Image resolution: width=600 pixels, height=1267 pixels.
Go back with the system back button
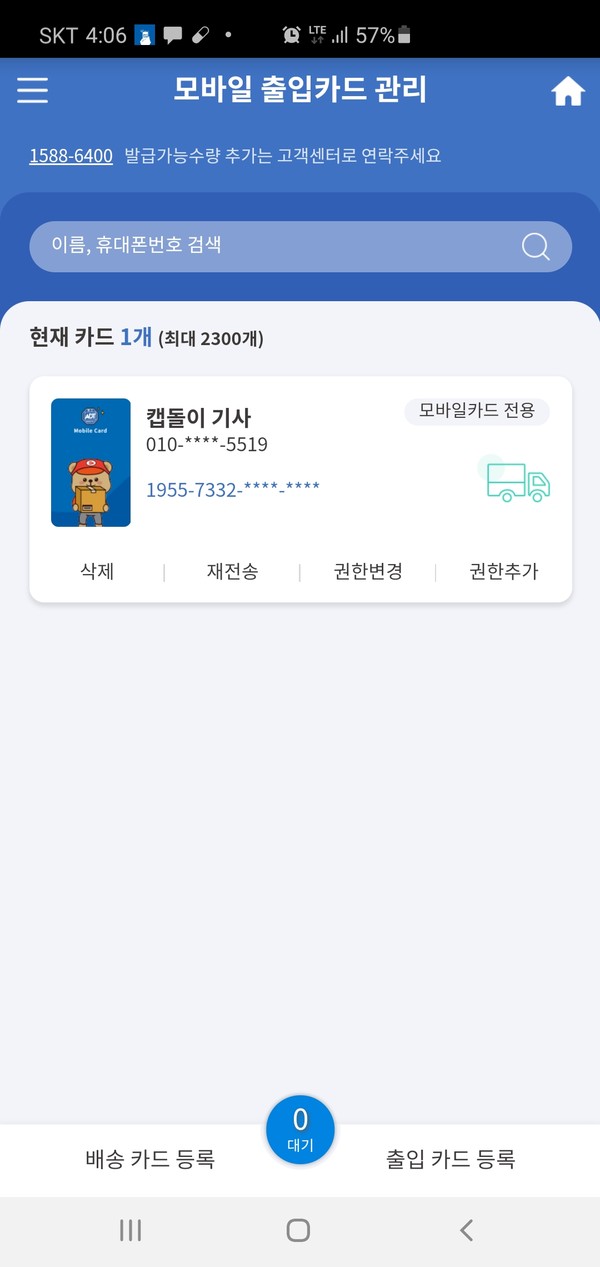click(x=466, y=1230)
